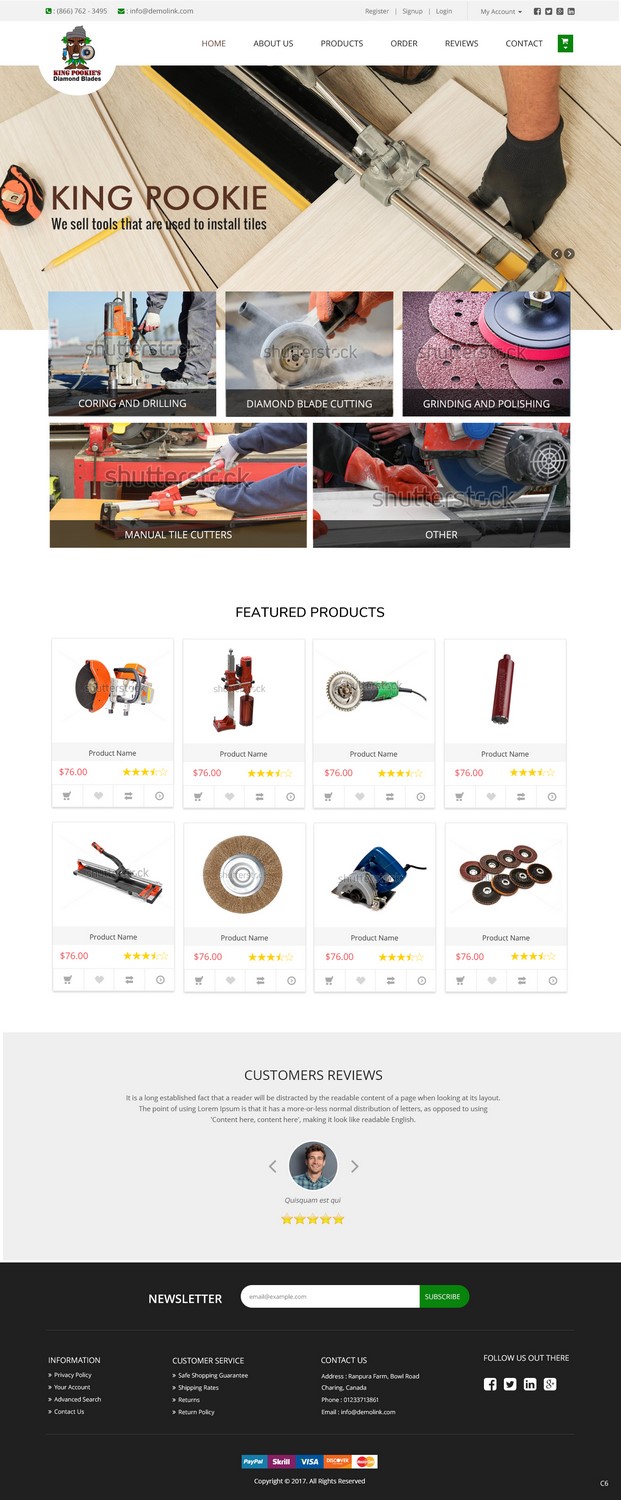
Task: Show the next customer review
Action: pos(354,1166)
